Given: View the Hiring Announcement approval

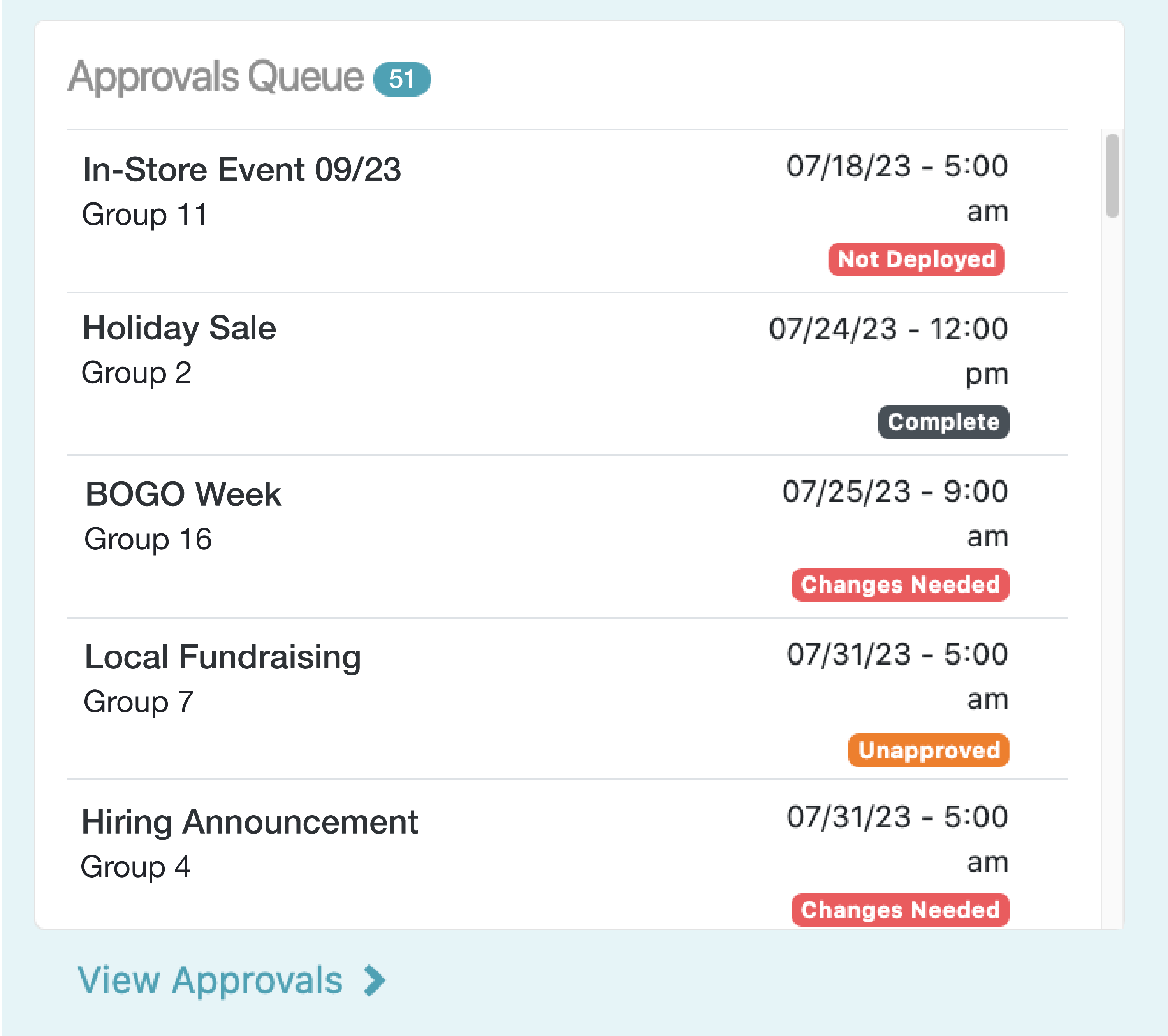Looking at the screenshot, I should pos(250,822).
